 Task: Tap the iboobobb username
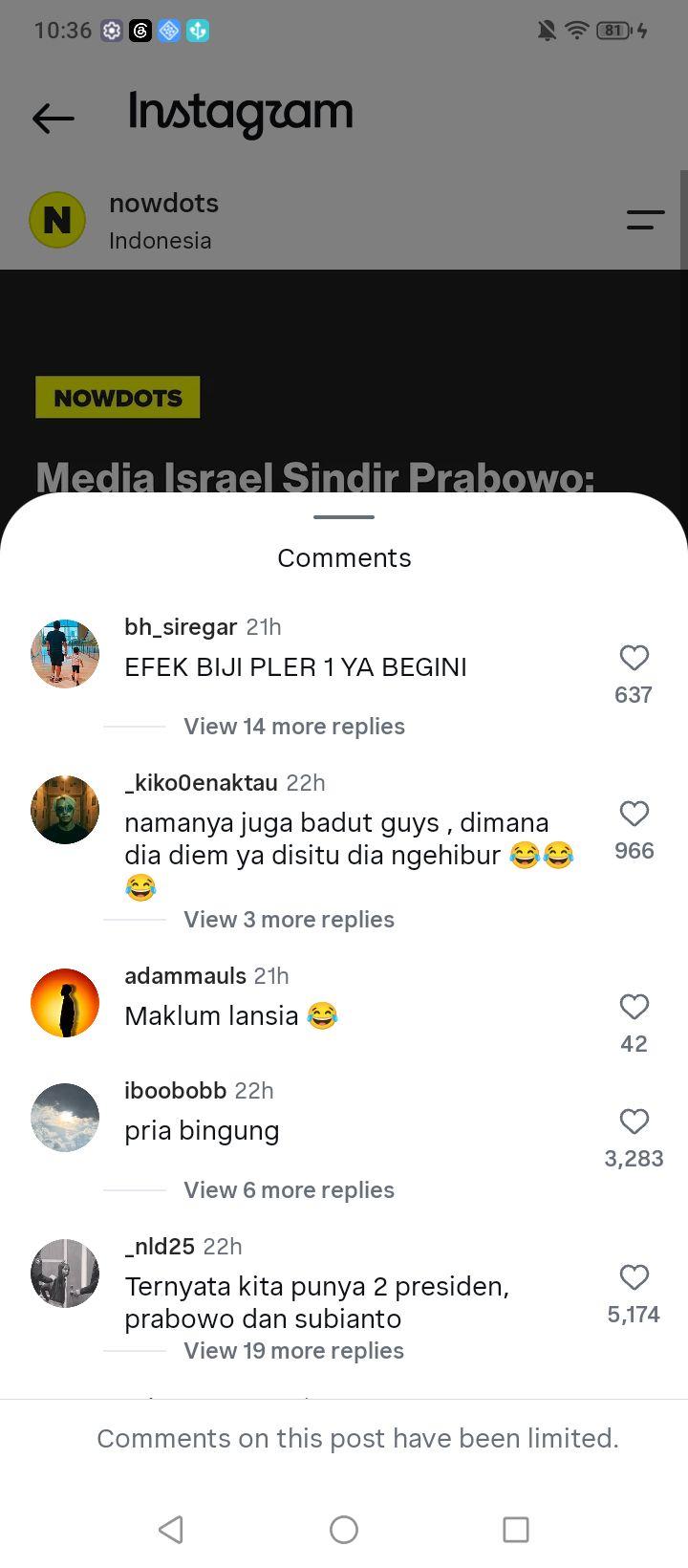[x=176, y=1090]
